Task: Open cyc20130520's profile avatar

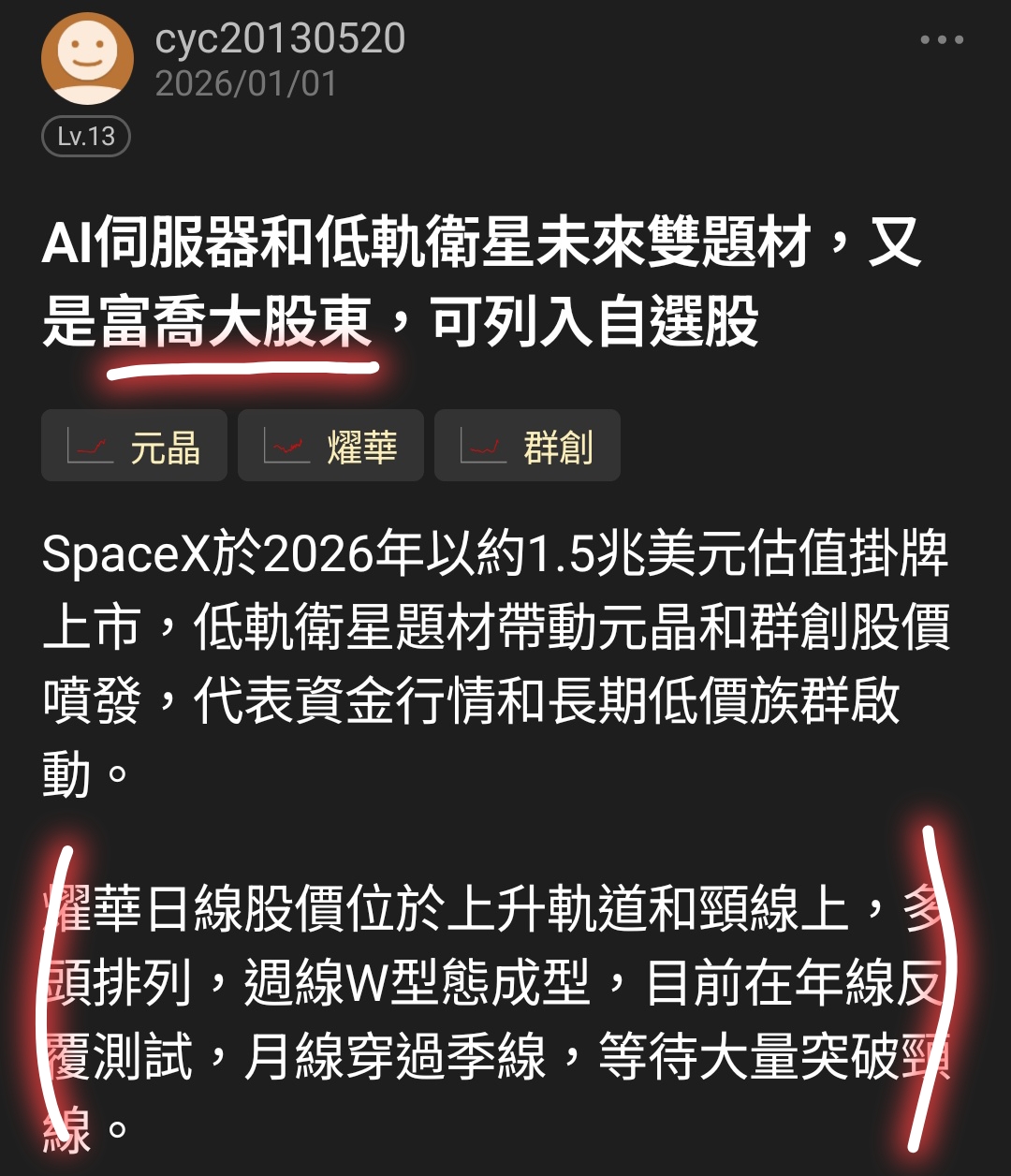Action: click(87, 58)
